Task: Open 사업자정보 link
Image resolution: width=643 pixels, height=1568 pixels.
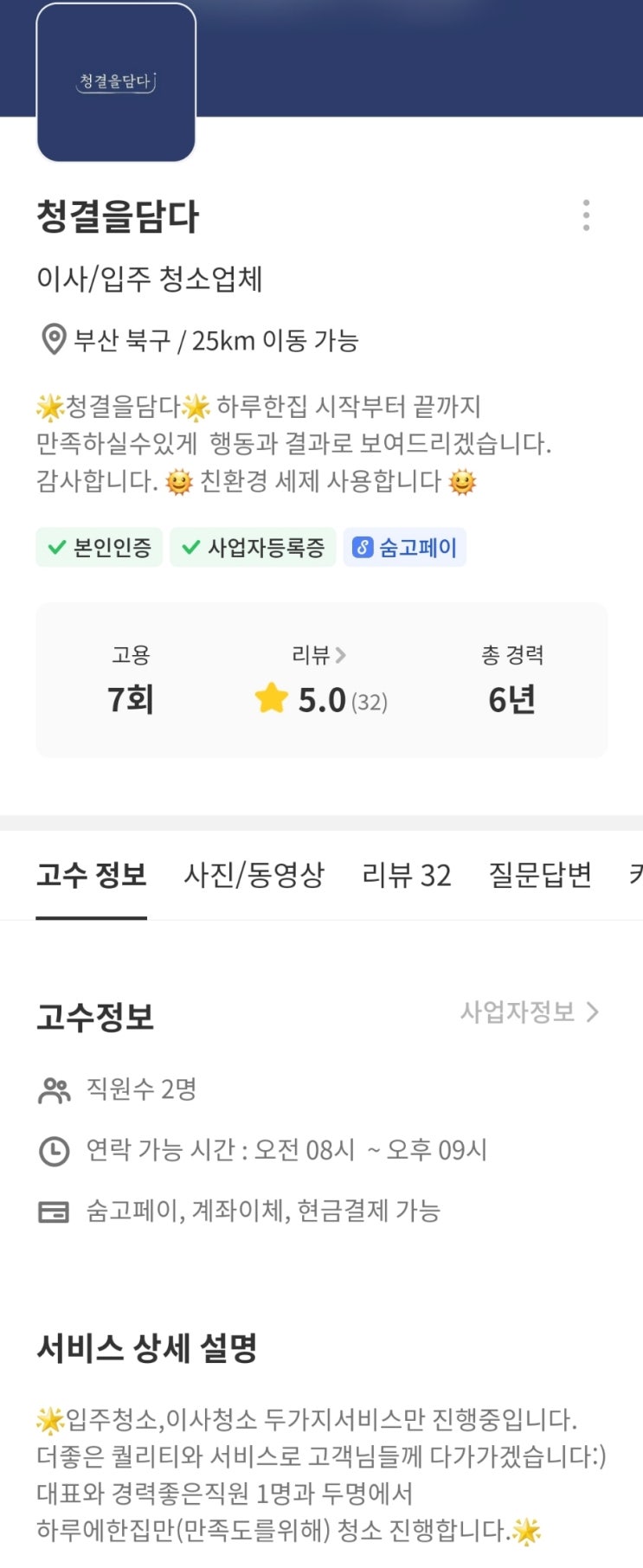Action: pyautogui.click(x=530, y=1012)
